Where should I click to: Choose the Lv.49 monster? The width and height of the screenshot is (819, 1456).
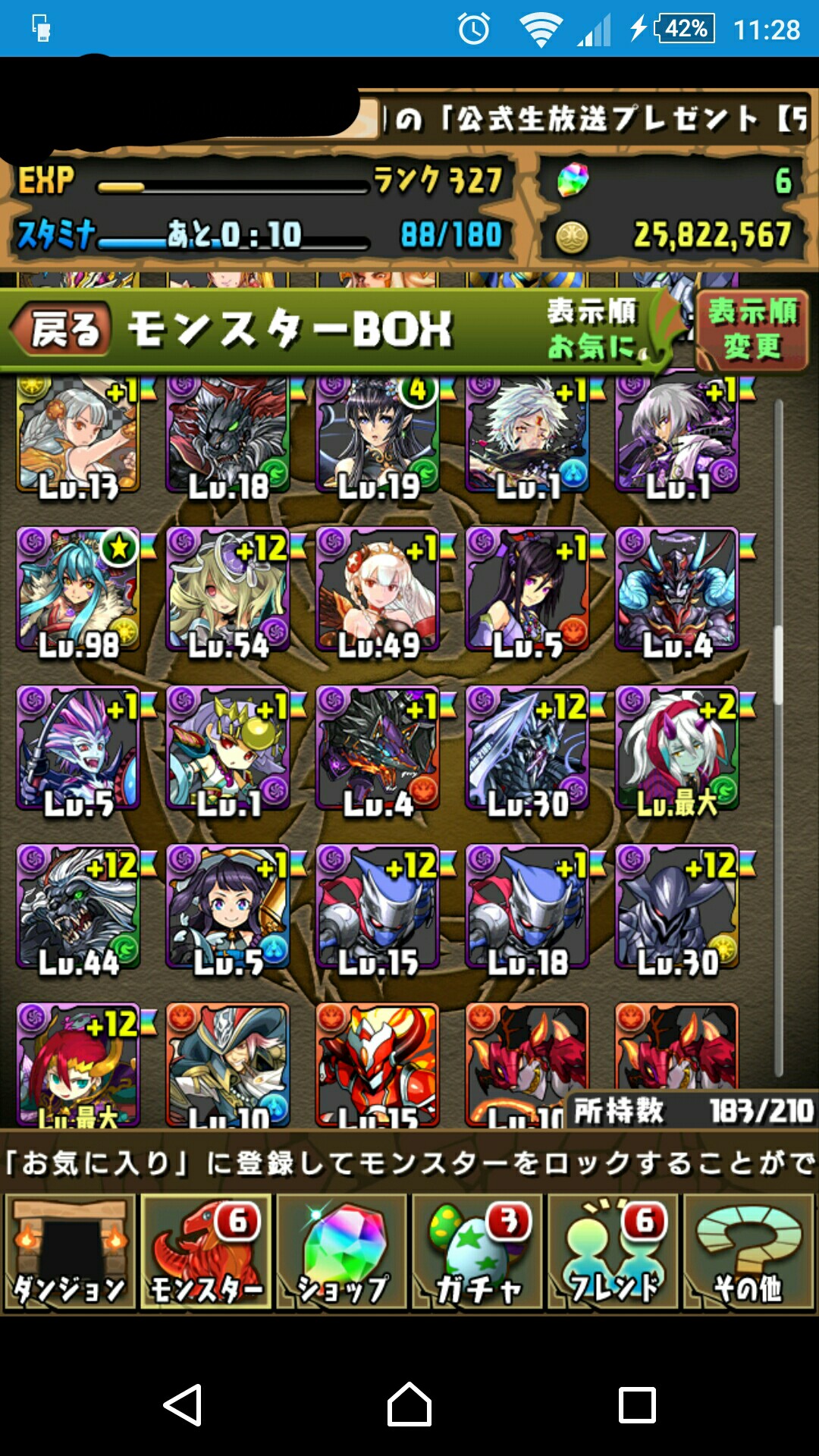coord(378,590)
